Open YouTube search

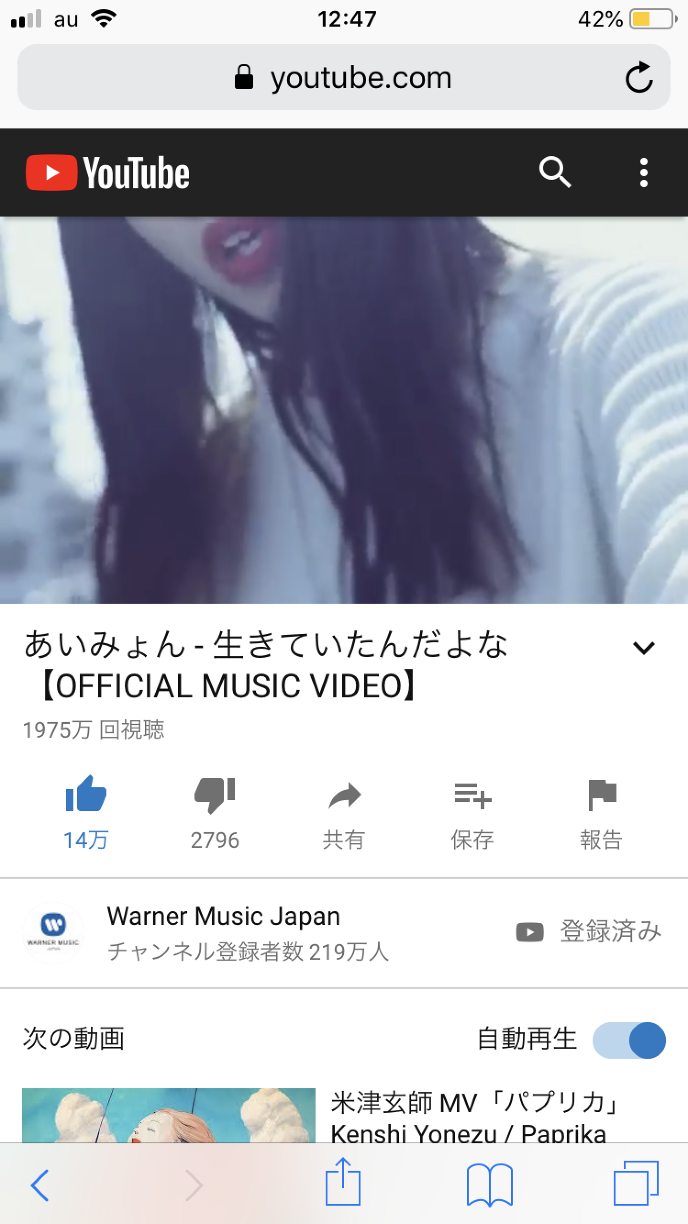[x=555, y=172]
